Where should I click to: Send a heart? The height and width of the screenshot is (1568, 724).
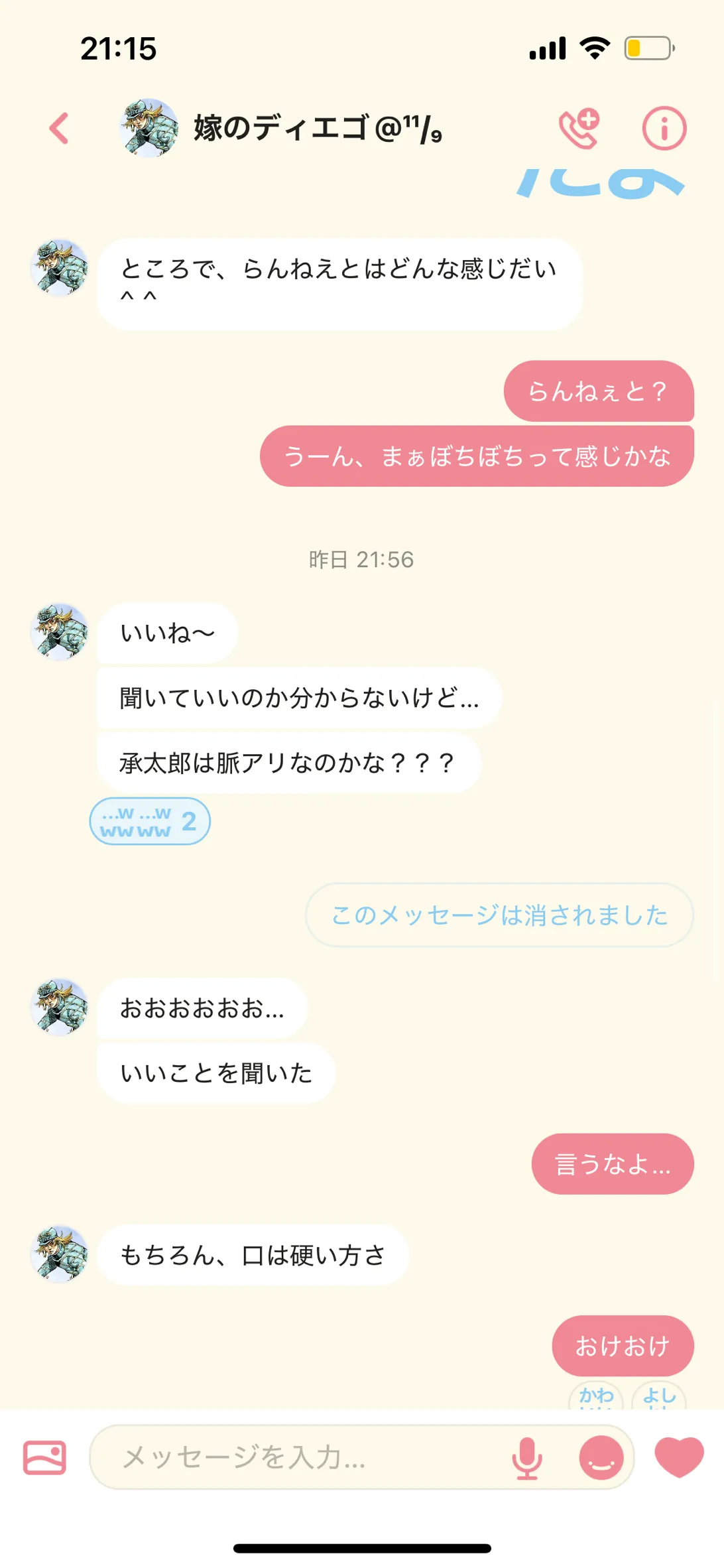[x=679, y=1456]
